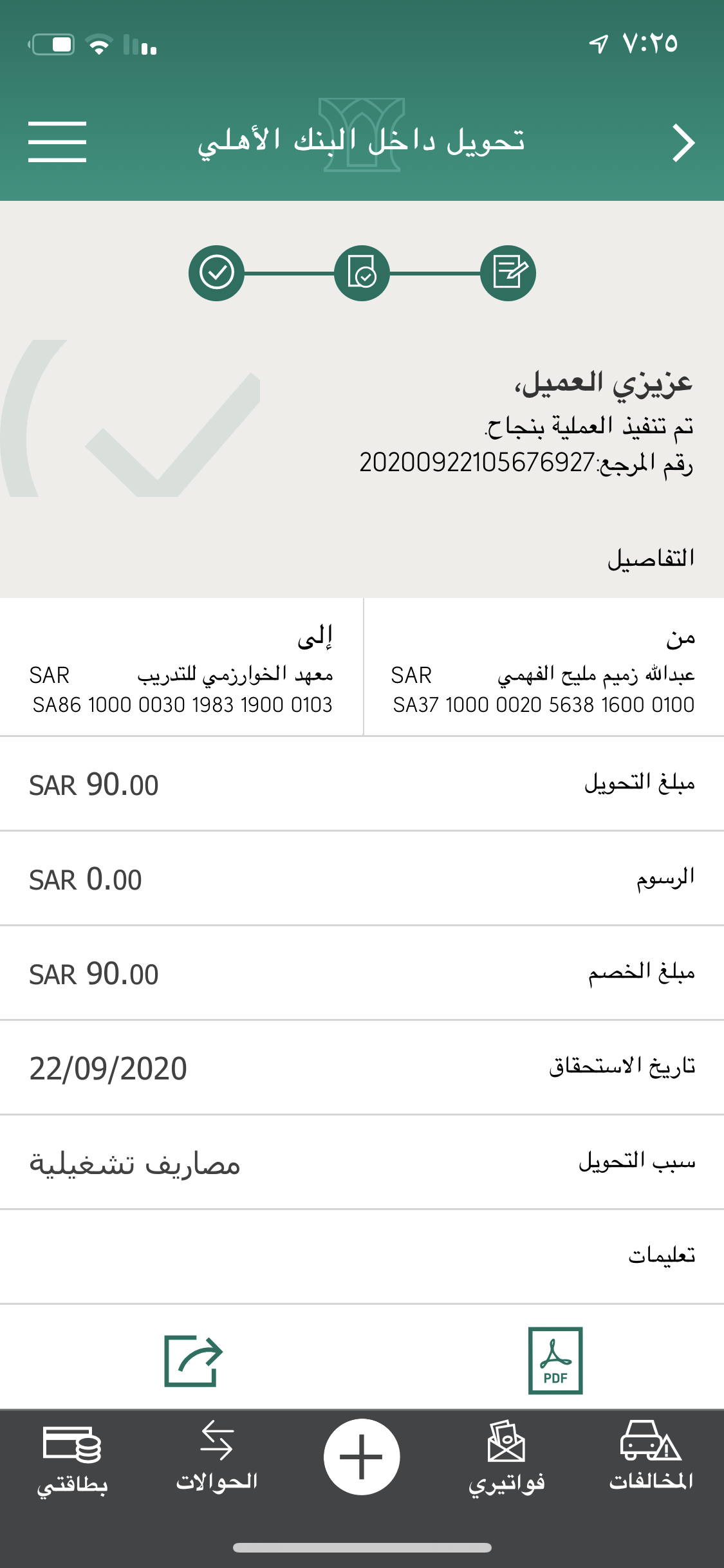The height and width of the screenshot is (1568, 724).
Task: Open the بطاقتي tab
Action: click(x=72, y=1456)
